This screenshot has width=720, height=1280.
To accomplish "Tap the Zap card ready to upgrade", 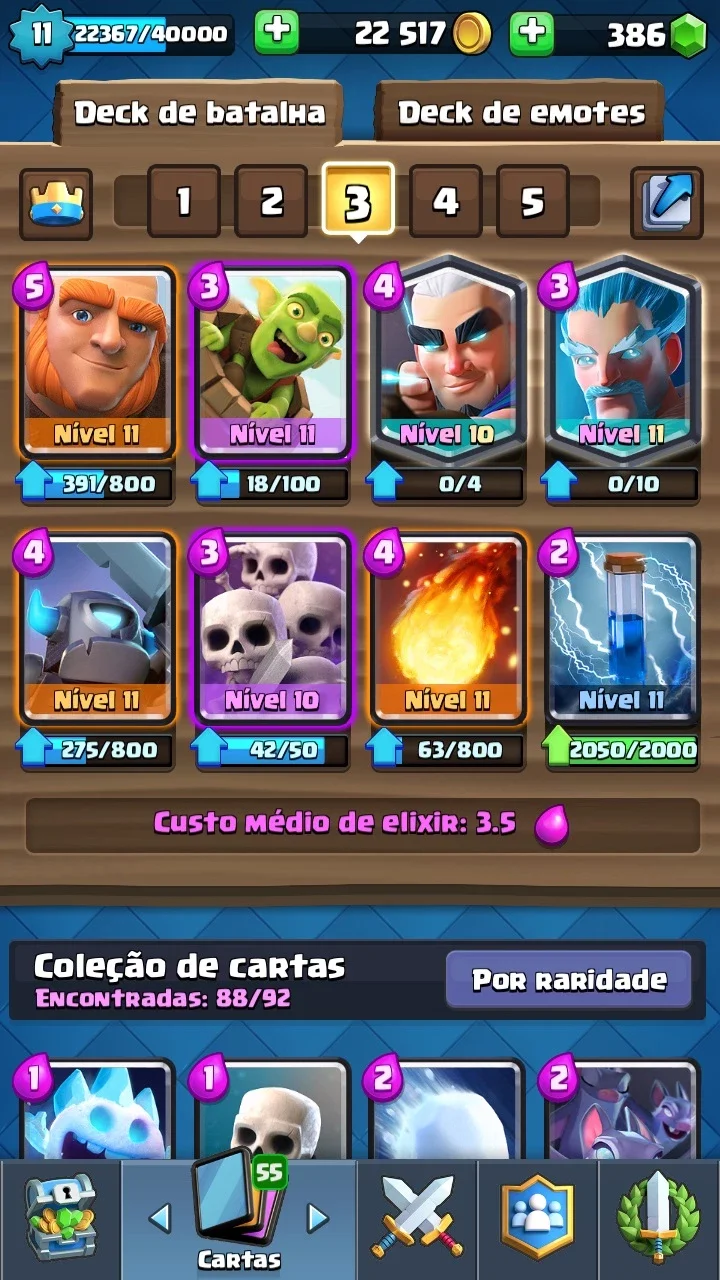I will pos(621,627).
